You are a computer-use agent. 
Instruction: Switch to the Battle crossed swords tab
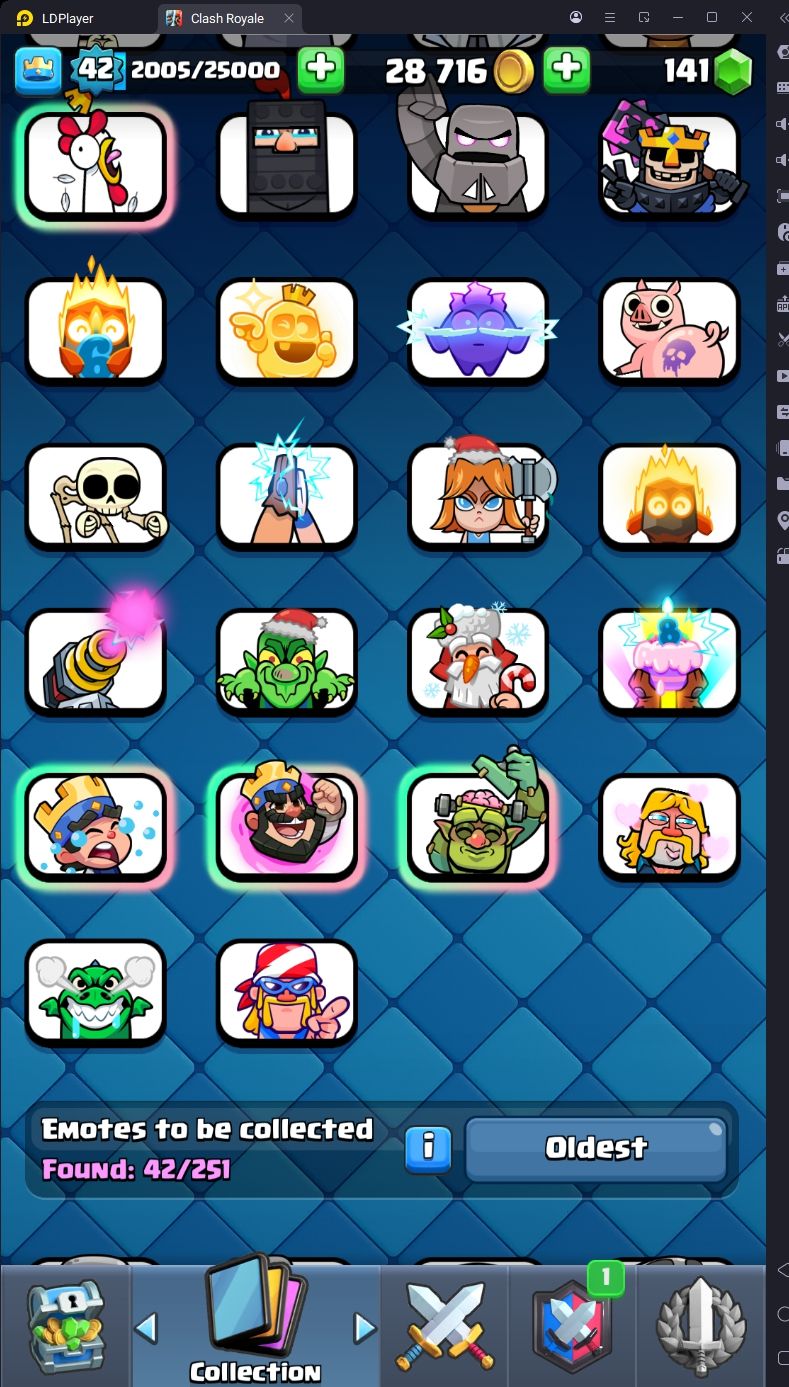444,1325
